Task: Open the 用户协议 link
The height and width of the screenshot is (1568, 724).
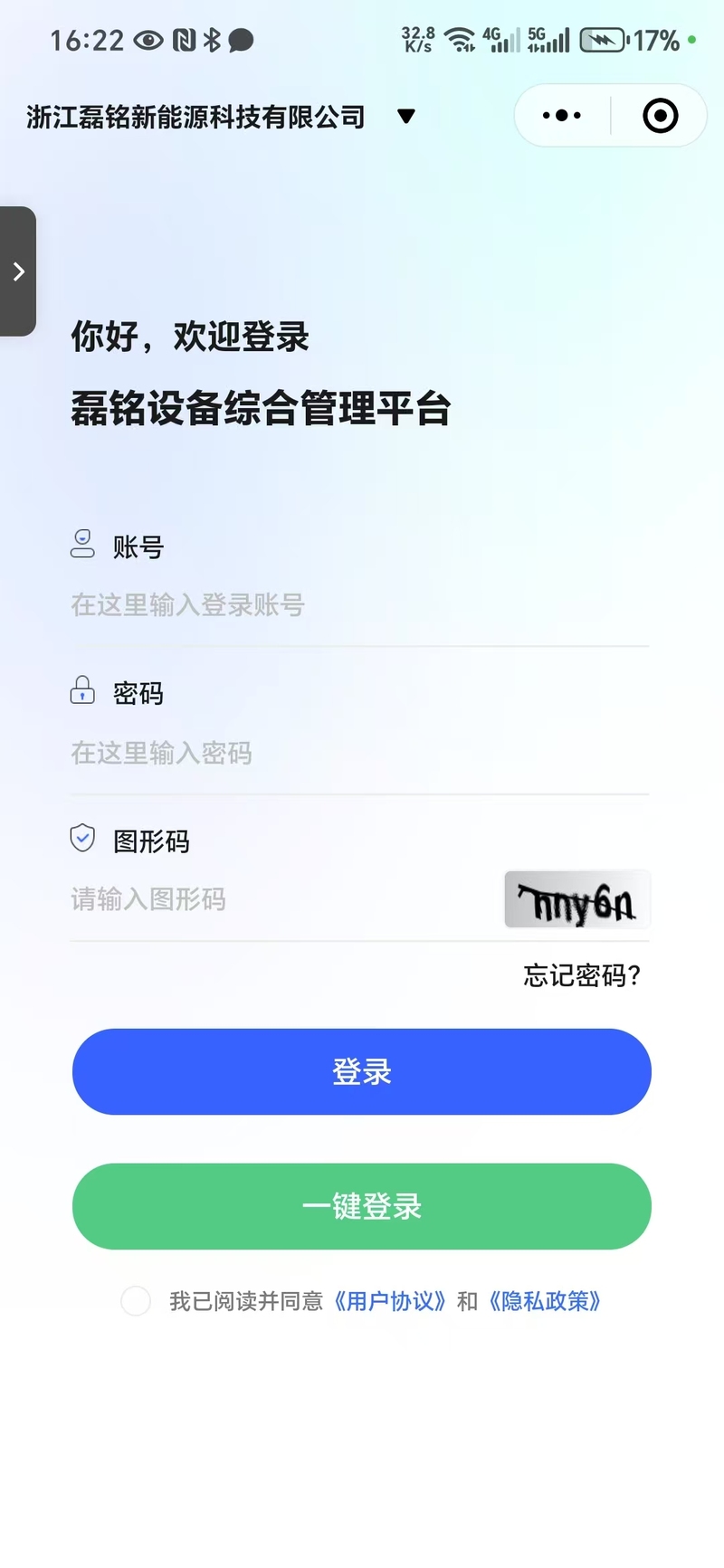Action: click(x=390, y=1301)
